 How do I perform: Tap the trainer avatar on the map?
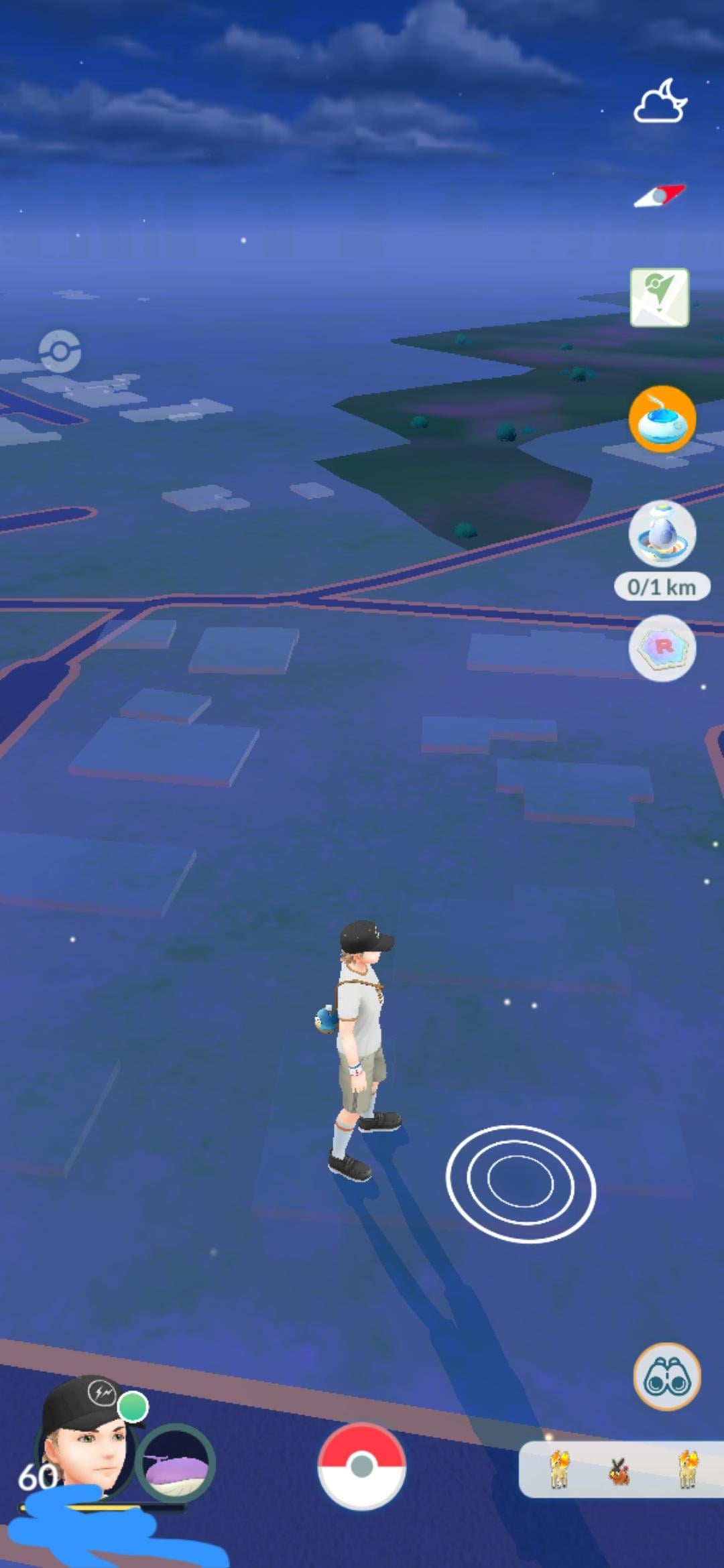click(x=362, y=1045)
